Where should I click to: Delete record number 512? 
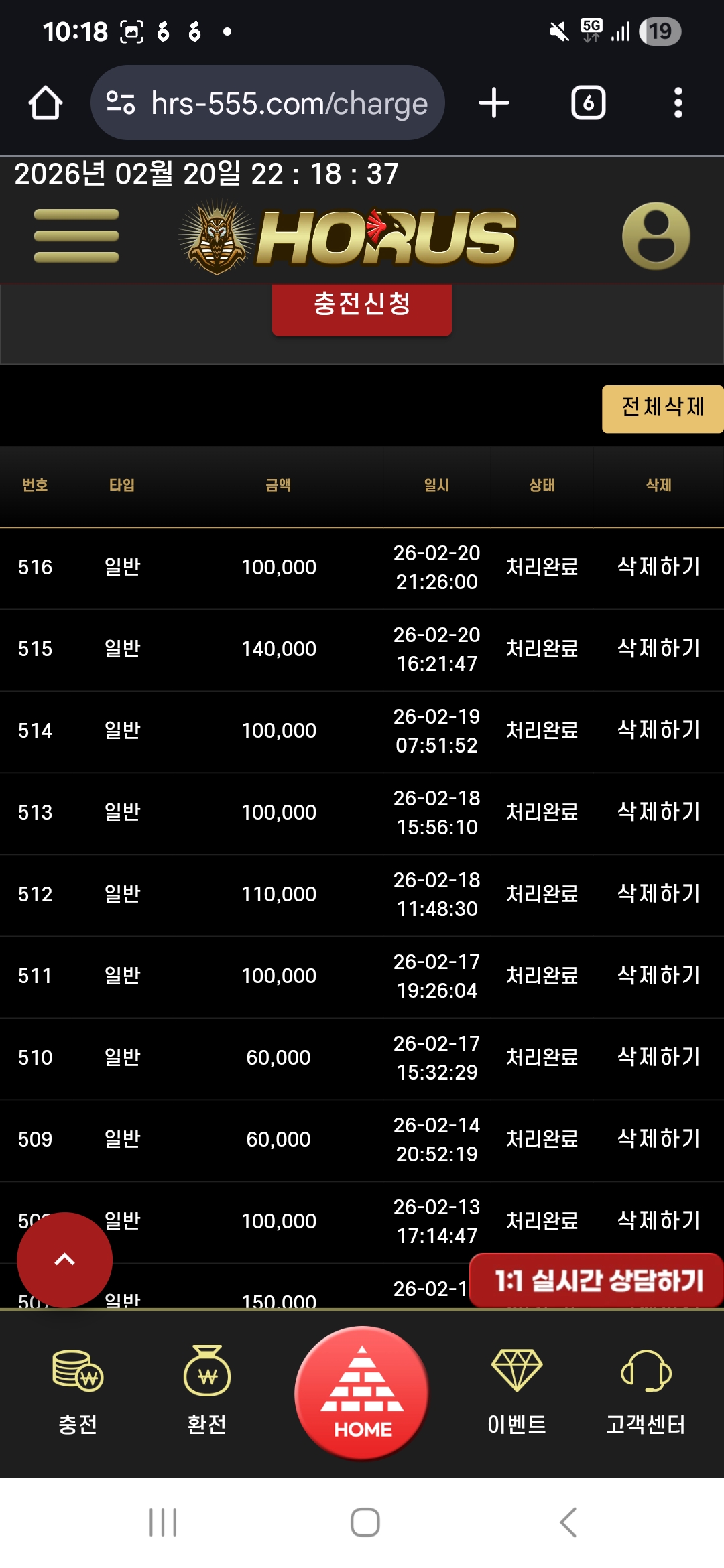[x=658, y=894]
